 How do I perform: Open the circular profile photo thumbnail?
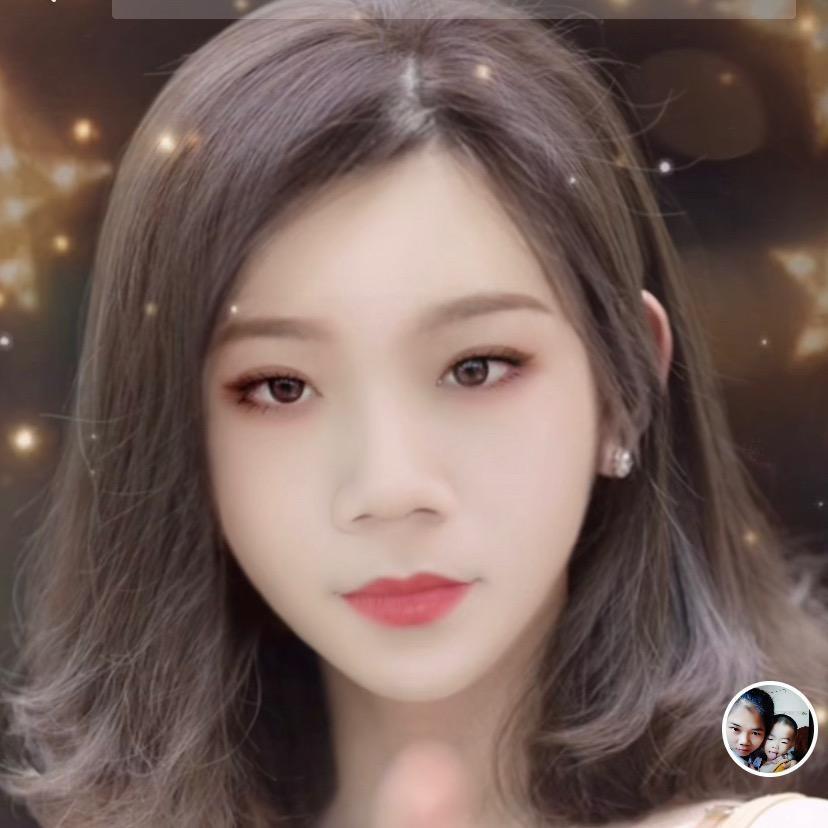(769, 729)
